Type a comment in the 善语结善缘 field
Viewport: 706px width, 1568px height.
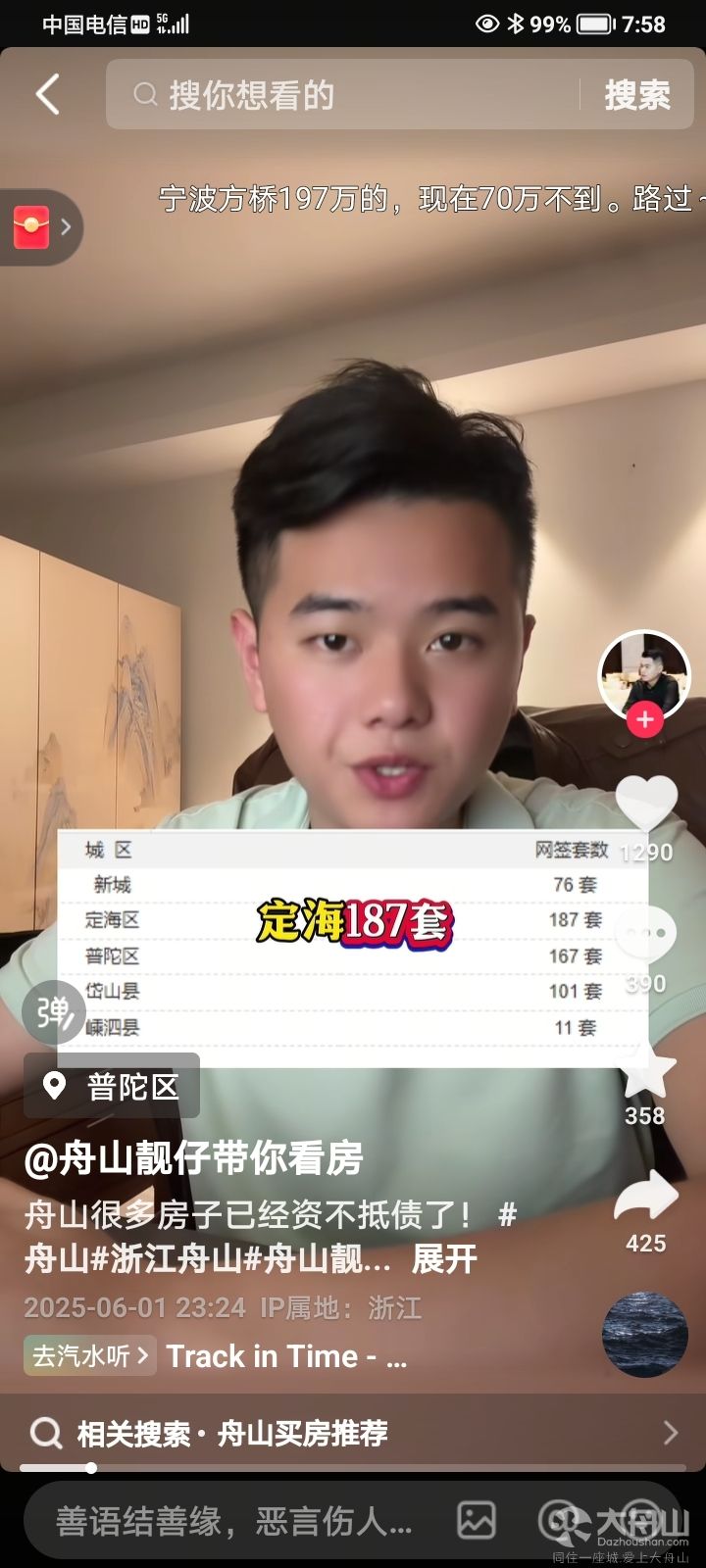(x=233, y=1521)
